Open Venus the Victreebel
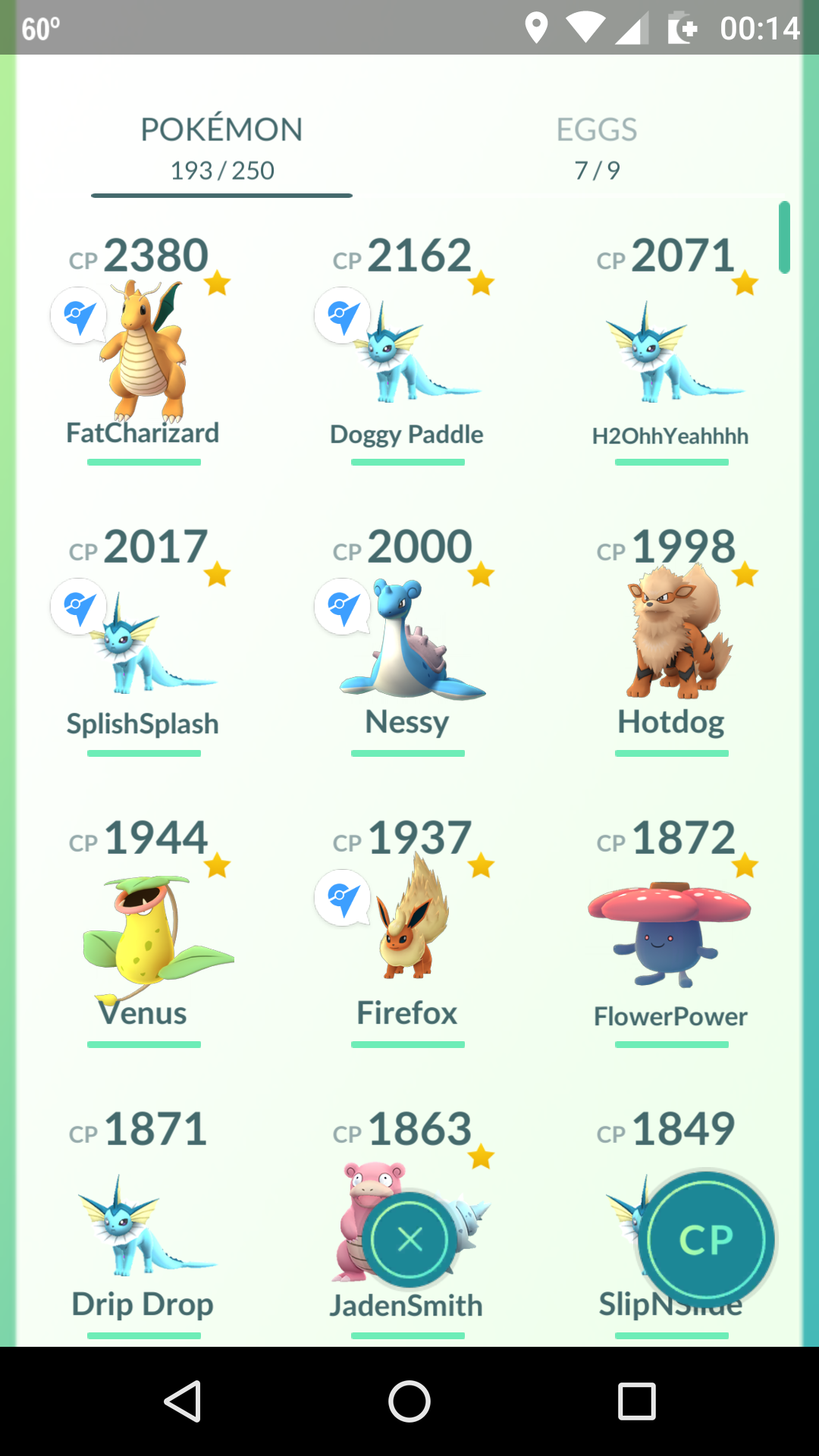The height and width of the screenshot is (1456, 819). (x=144, y=932)
